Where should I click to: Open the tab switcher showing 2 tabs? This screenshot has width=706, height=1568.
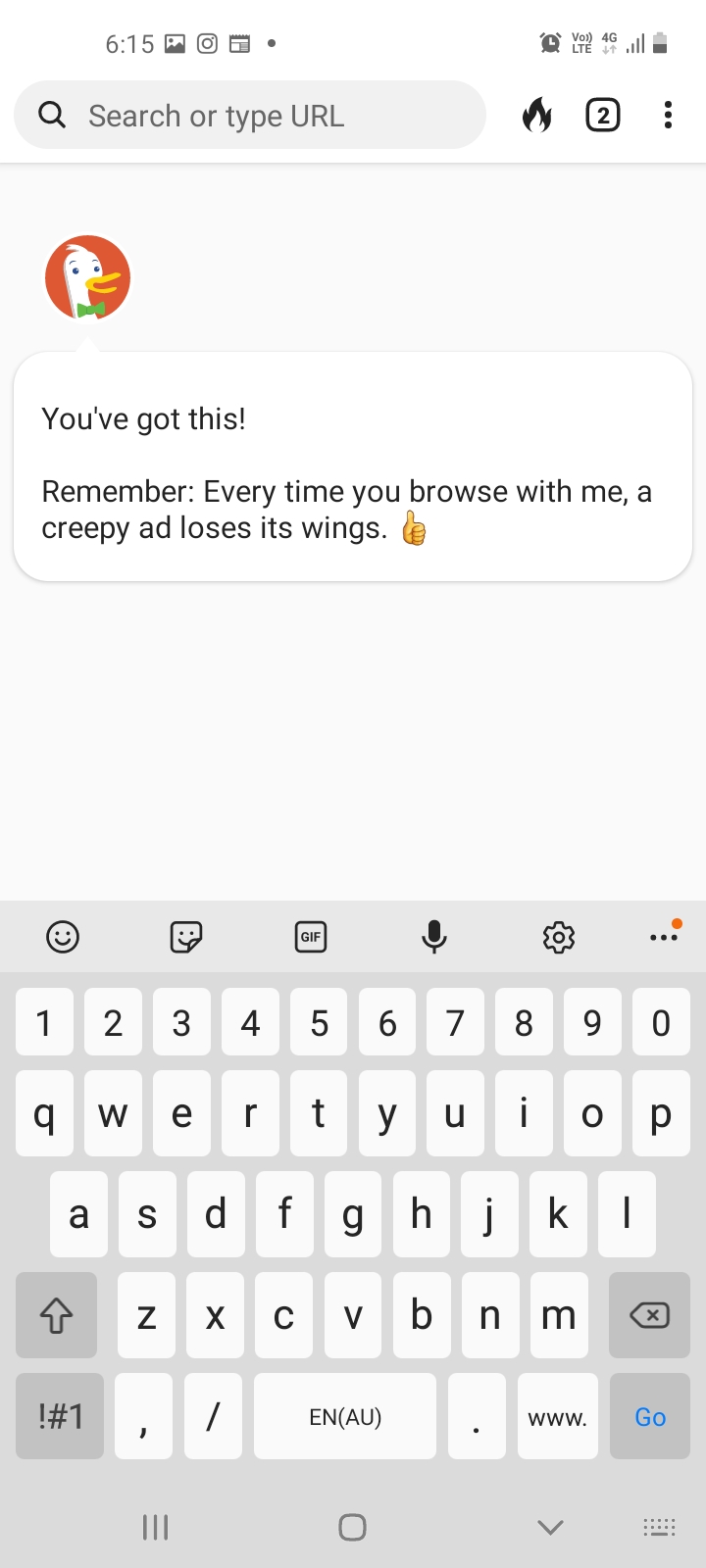point(603,115)
